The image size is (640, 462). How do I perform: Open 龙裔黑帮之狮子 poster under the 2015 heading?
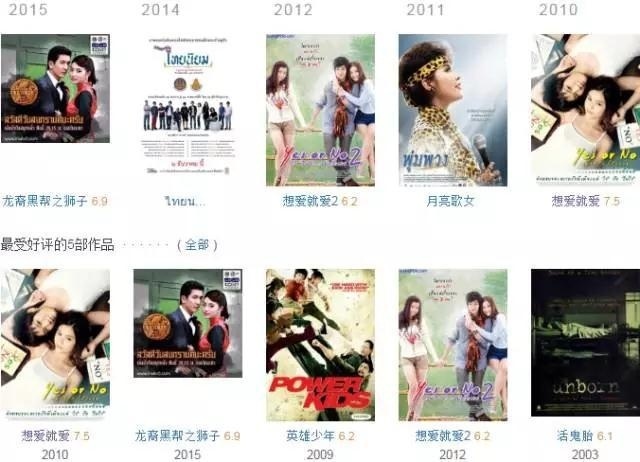[x=55, y=88]
